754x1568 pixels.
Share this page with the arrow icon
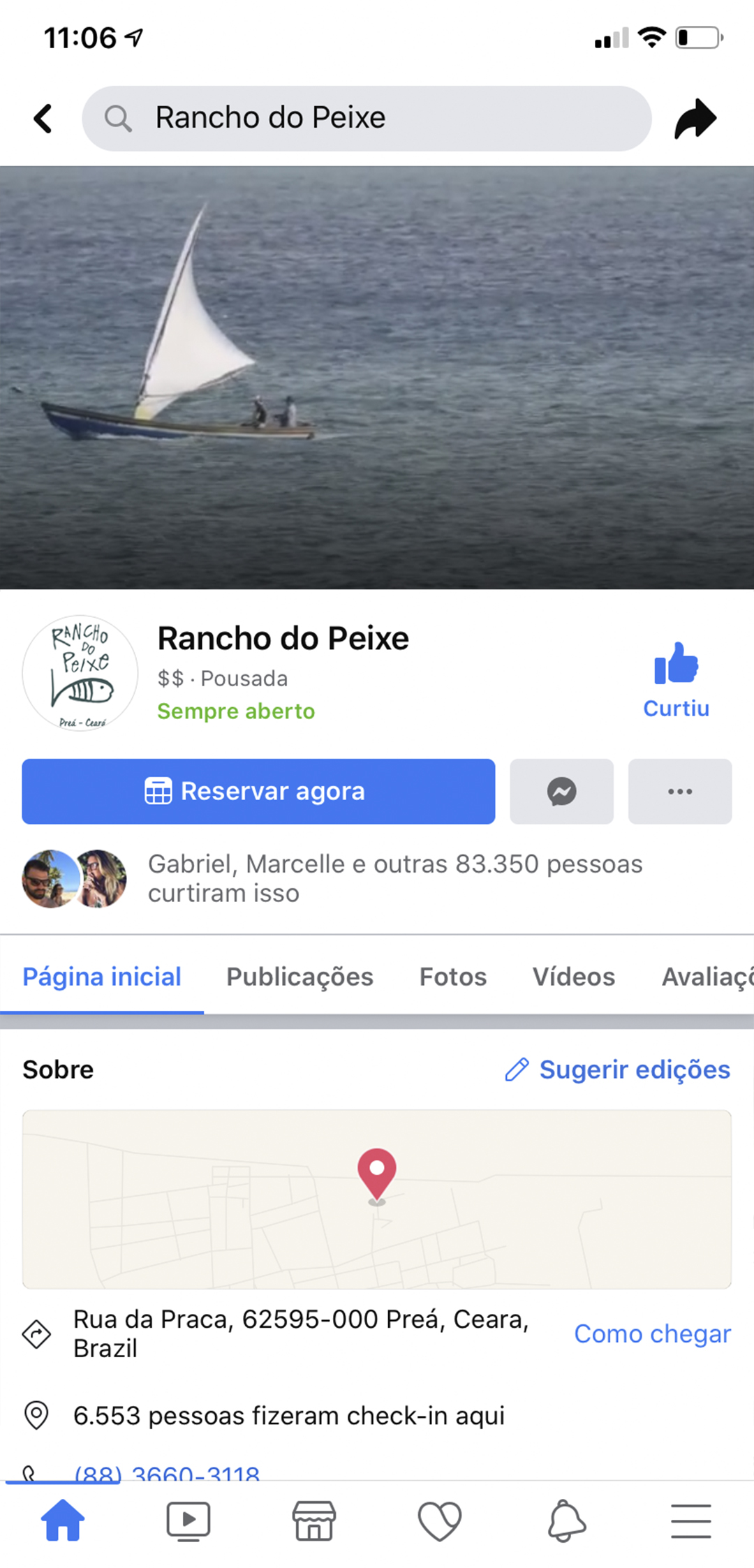[695, 119]
